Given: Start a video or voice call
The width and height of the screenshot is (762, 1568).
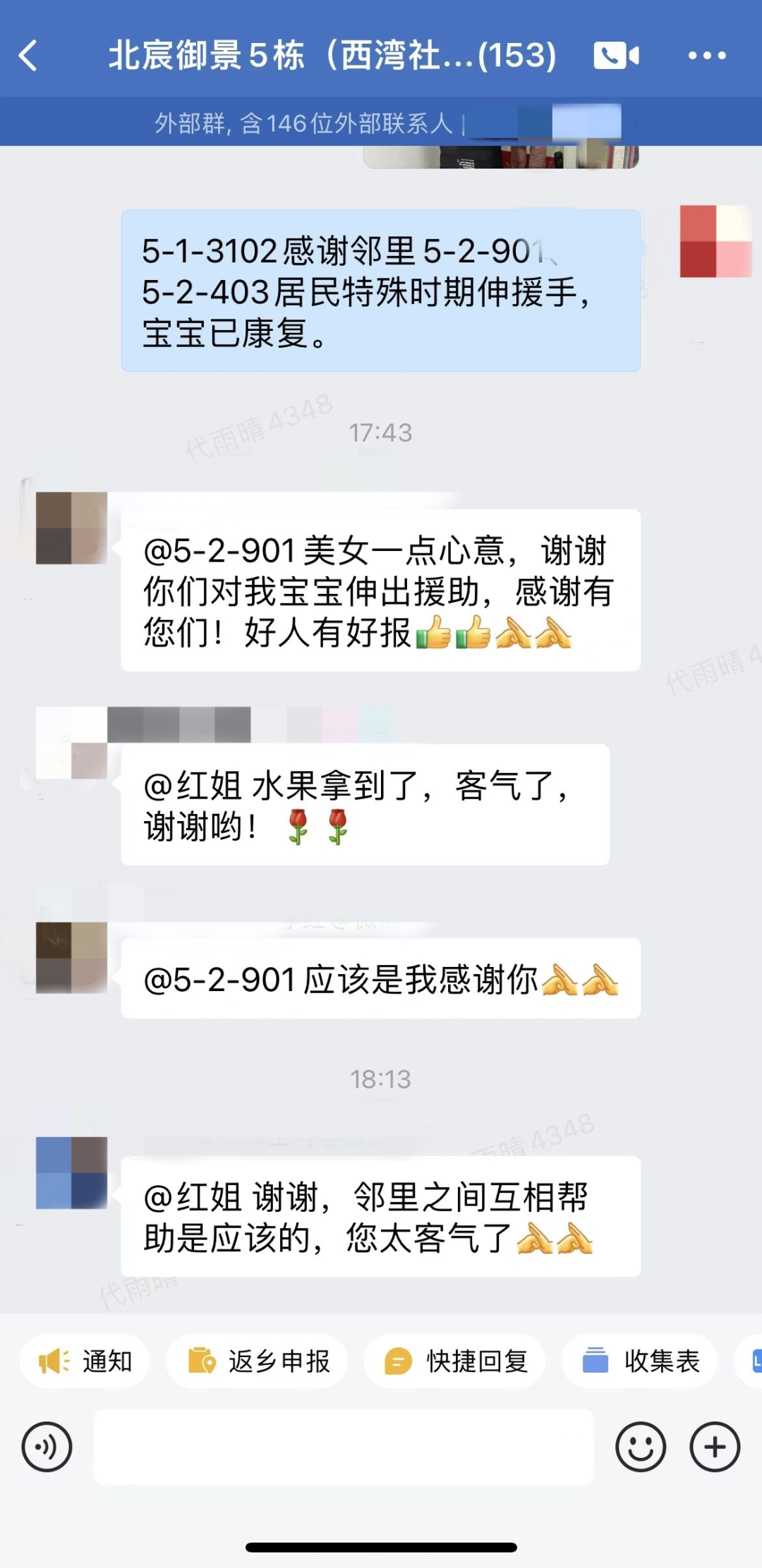Looking at the screenshot, I should click(x=616, y=56).
